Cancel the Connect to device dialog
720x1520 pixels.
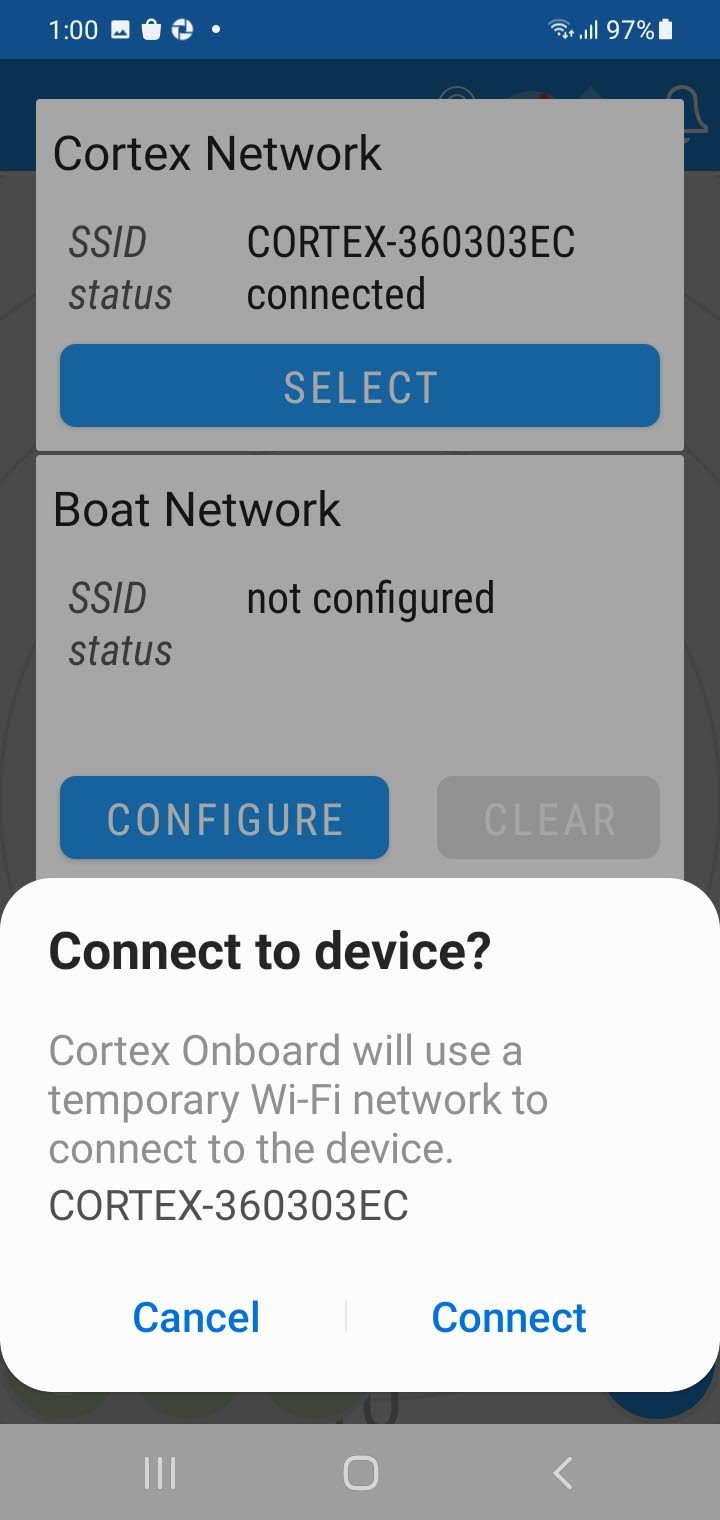pyautogui.click(x=196, y=1317)
